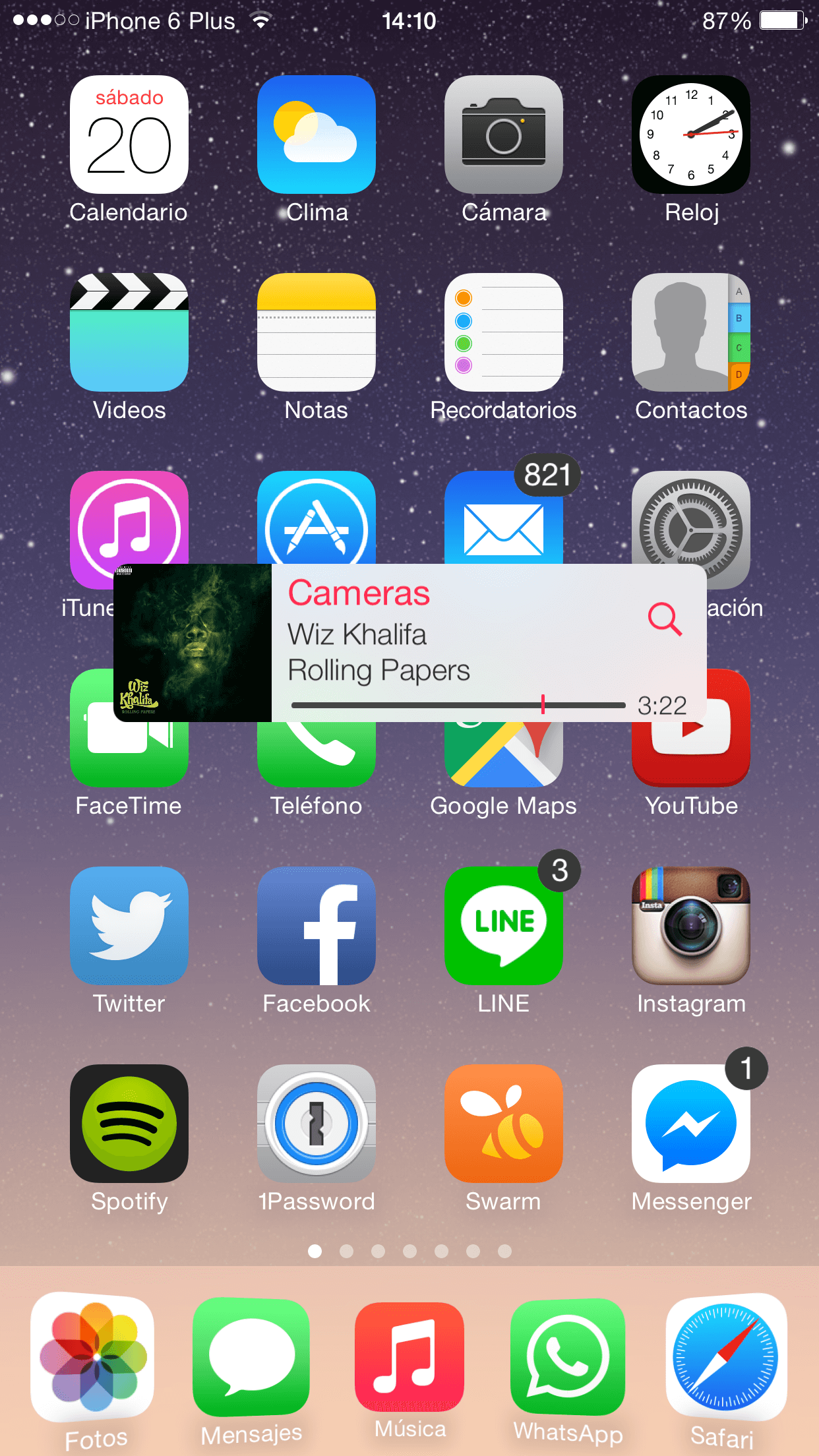Open the Música app in the dock
This screenshot has height=1456, width=819.
click(x=409, y=1357)
